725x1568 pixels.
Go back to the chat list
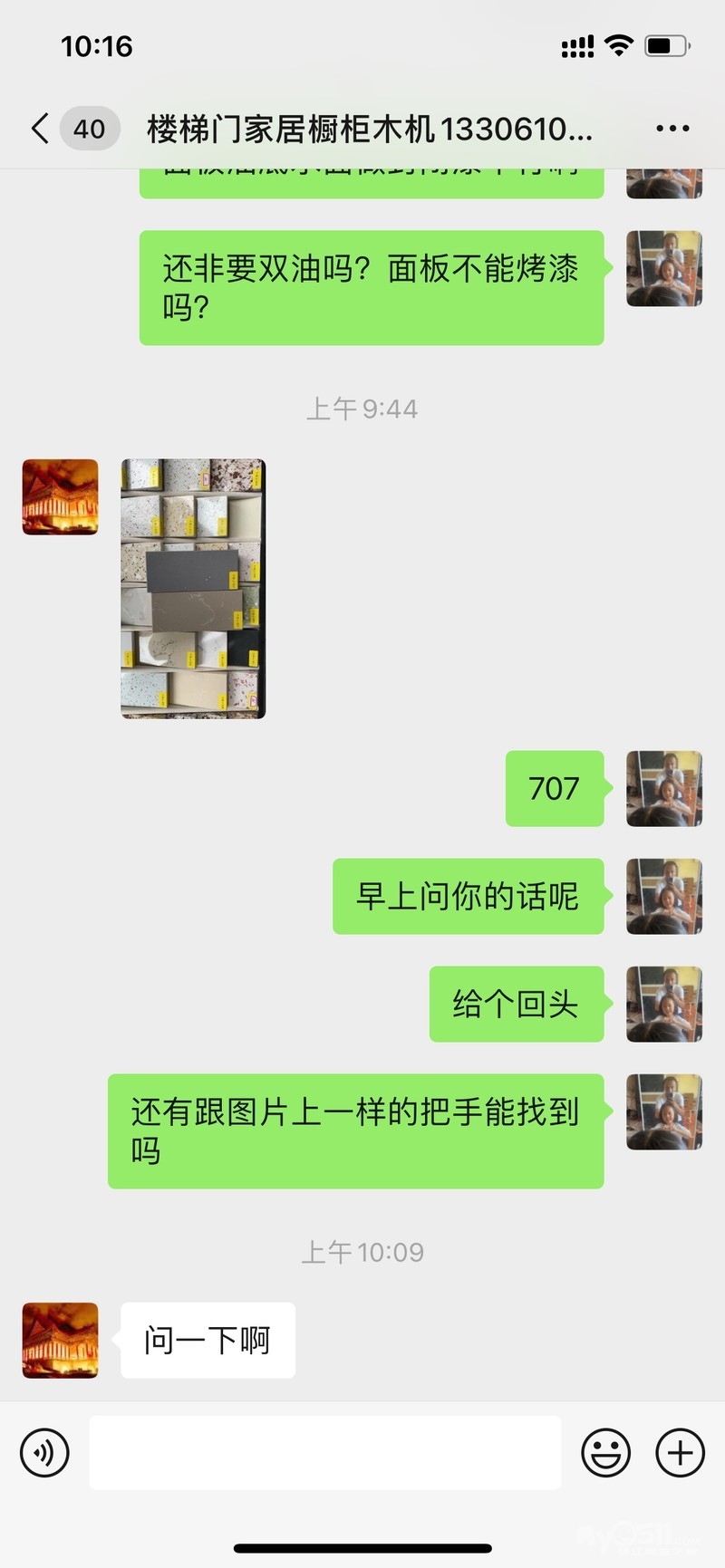coord(40,129)
